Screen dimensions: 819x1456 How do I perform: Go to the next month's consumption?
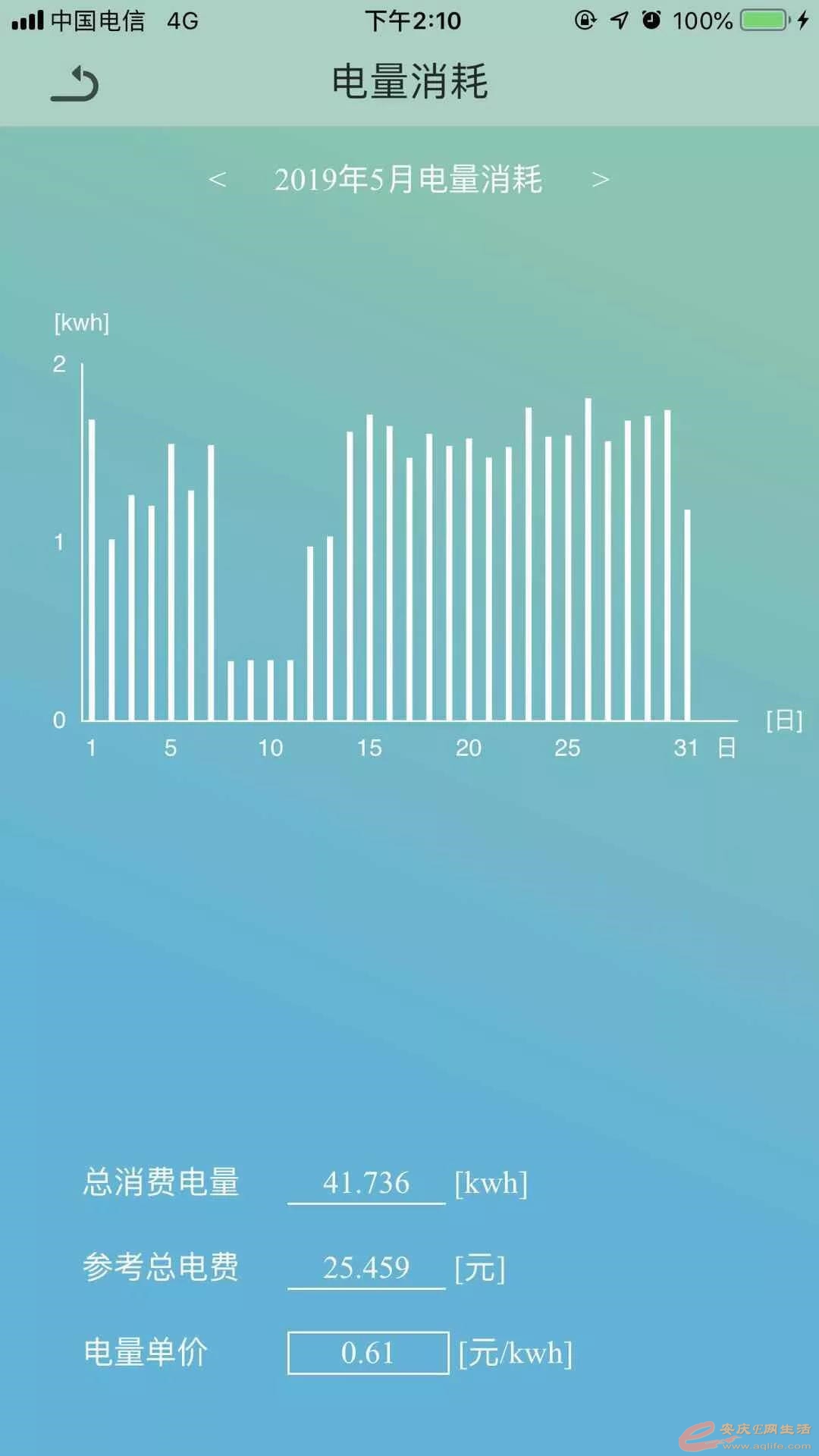pos(601,180)
